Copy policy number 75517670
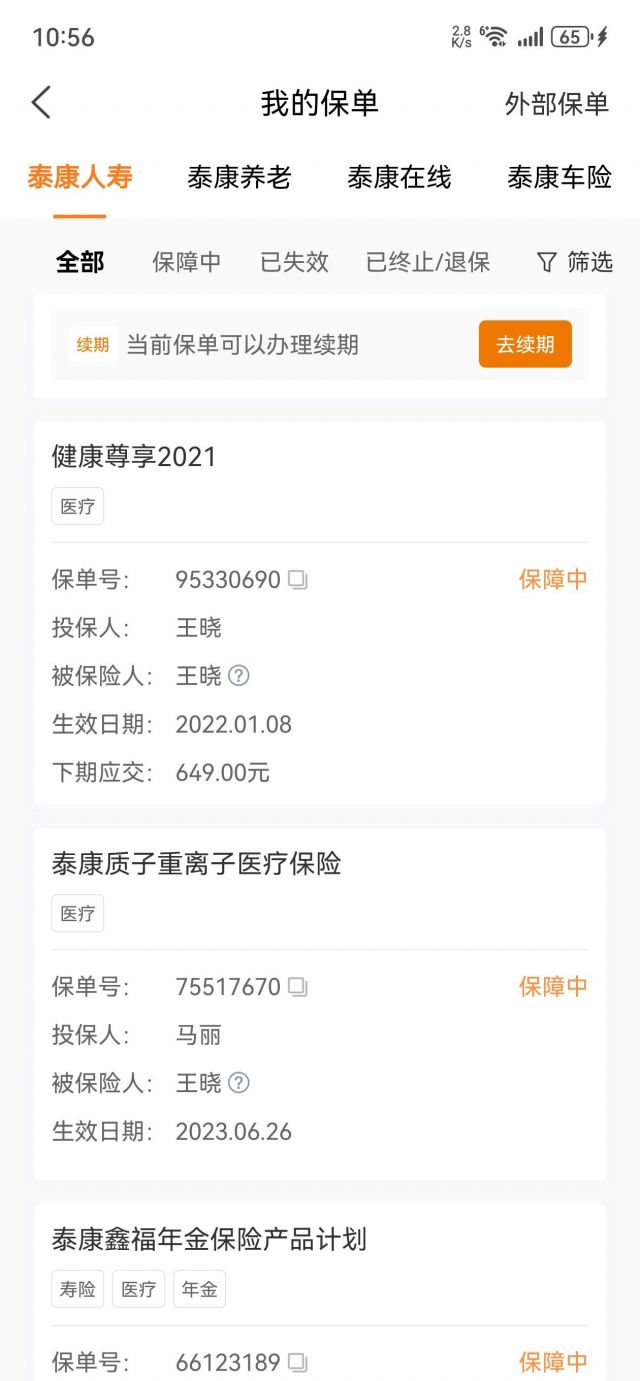This screenshot has height=1381, width=640. [298, 987]
